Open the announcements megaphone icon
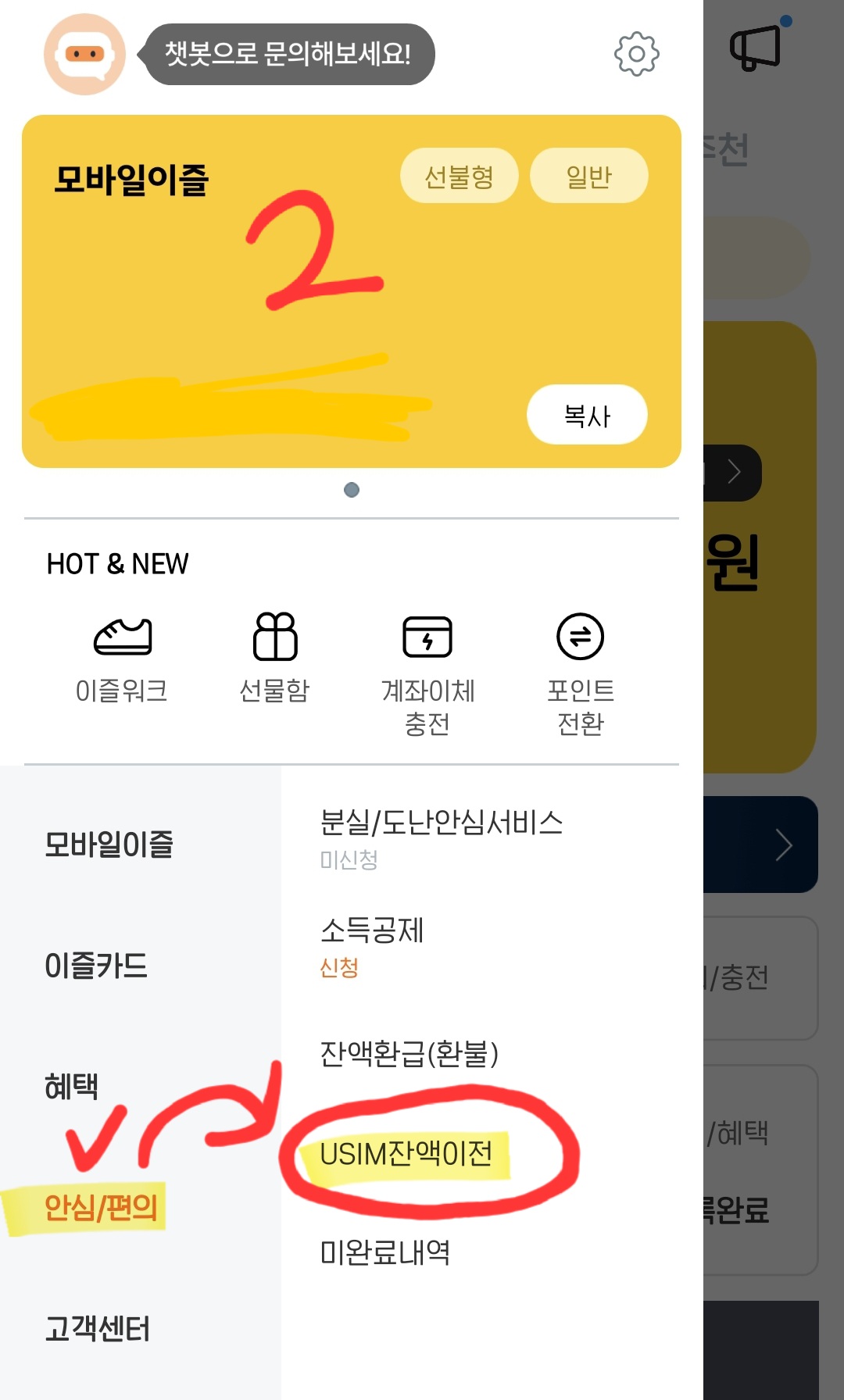This screenshot has height=1400, width=844. click(x=755, y=47)
